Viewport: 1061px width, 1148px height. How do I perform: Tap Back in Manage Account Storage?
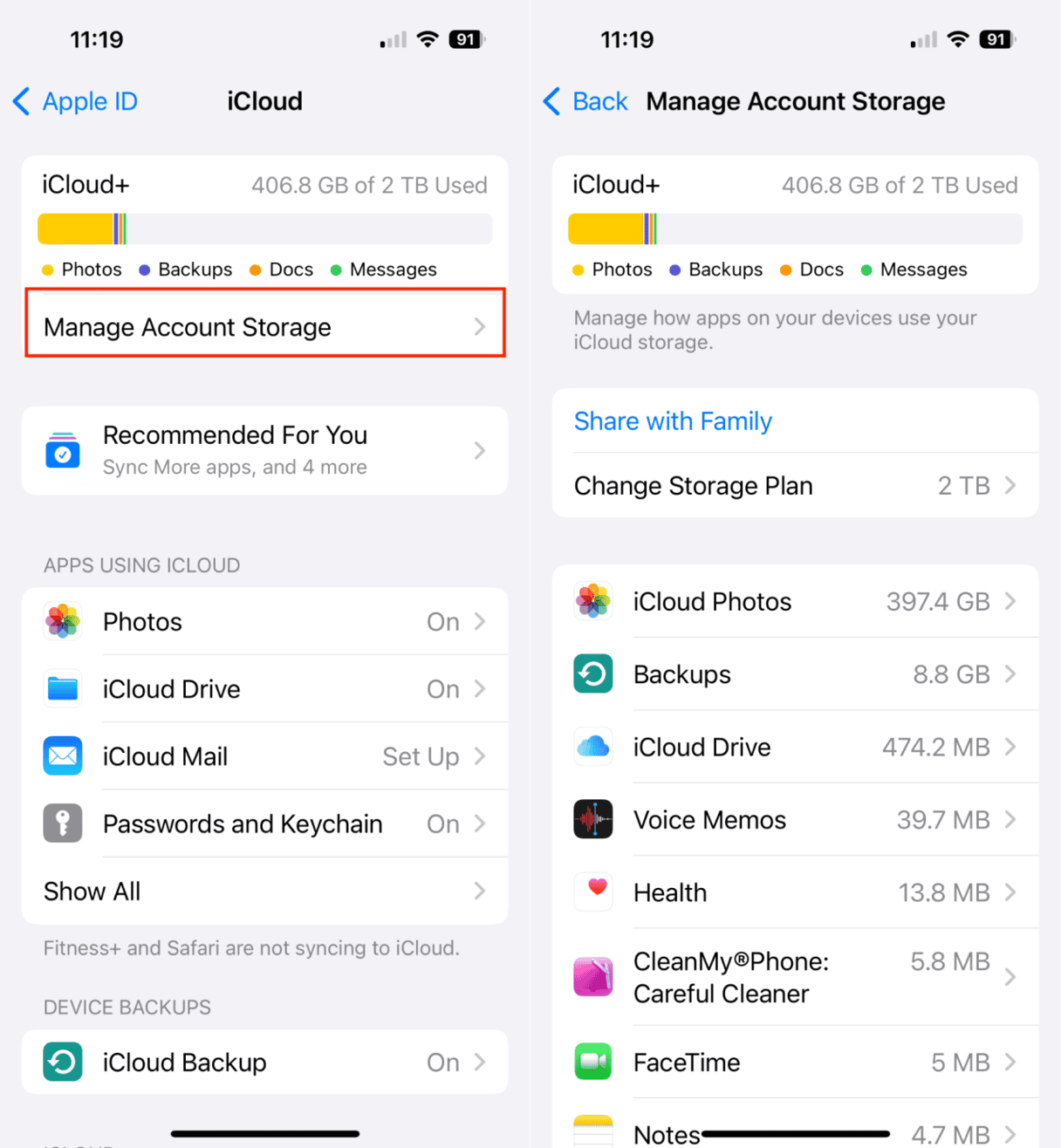coord(586,101)
